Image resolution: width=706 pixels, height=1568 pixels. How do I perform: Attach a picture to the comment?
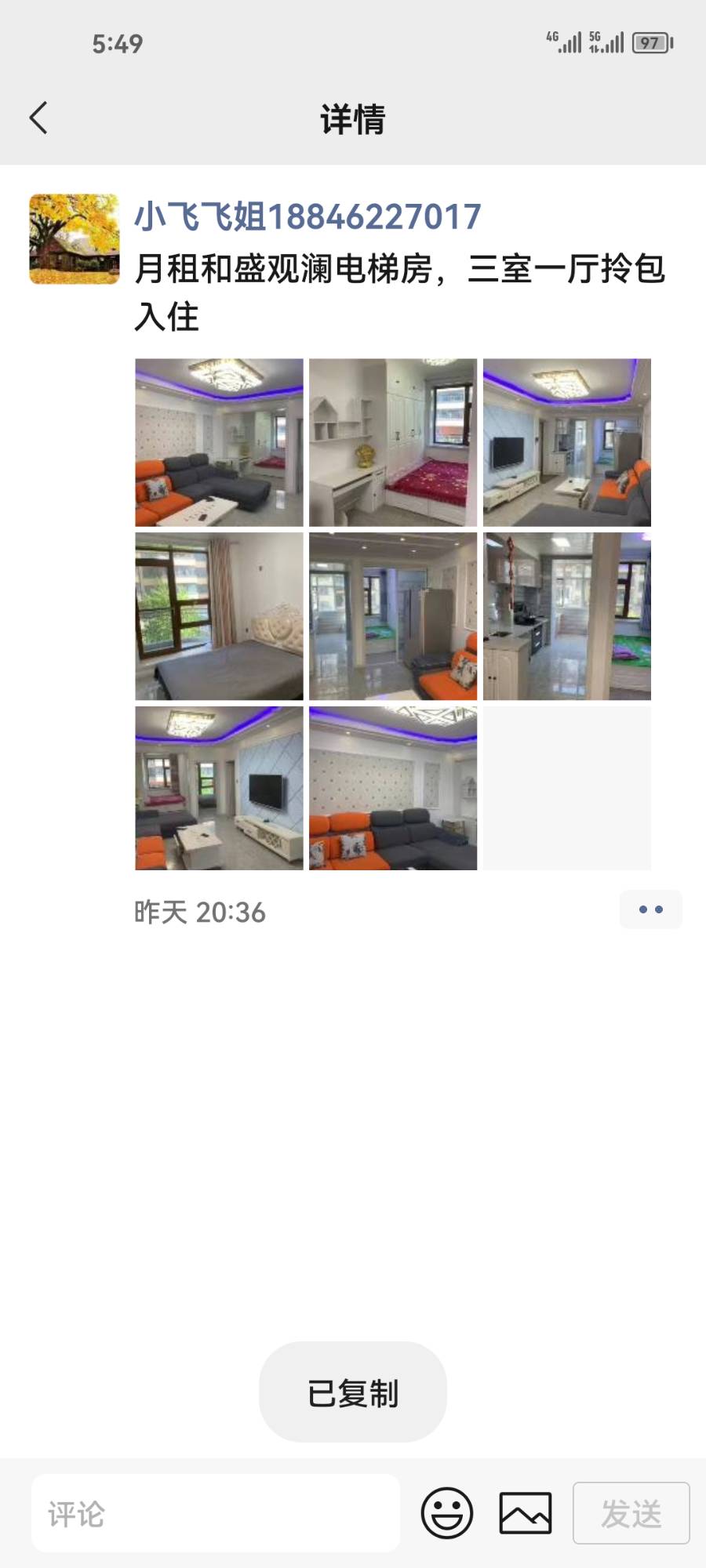click(525, 1513)
